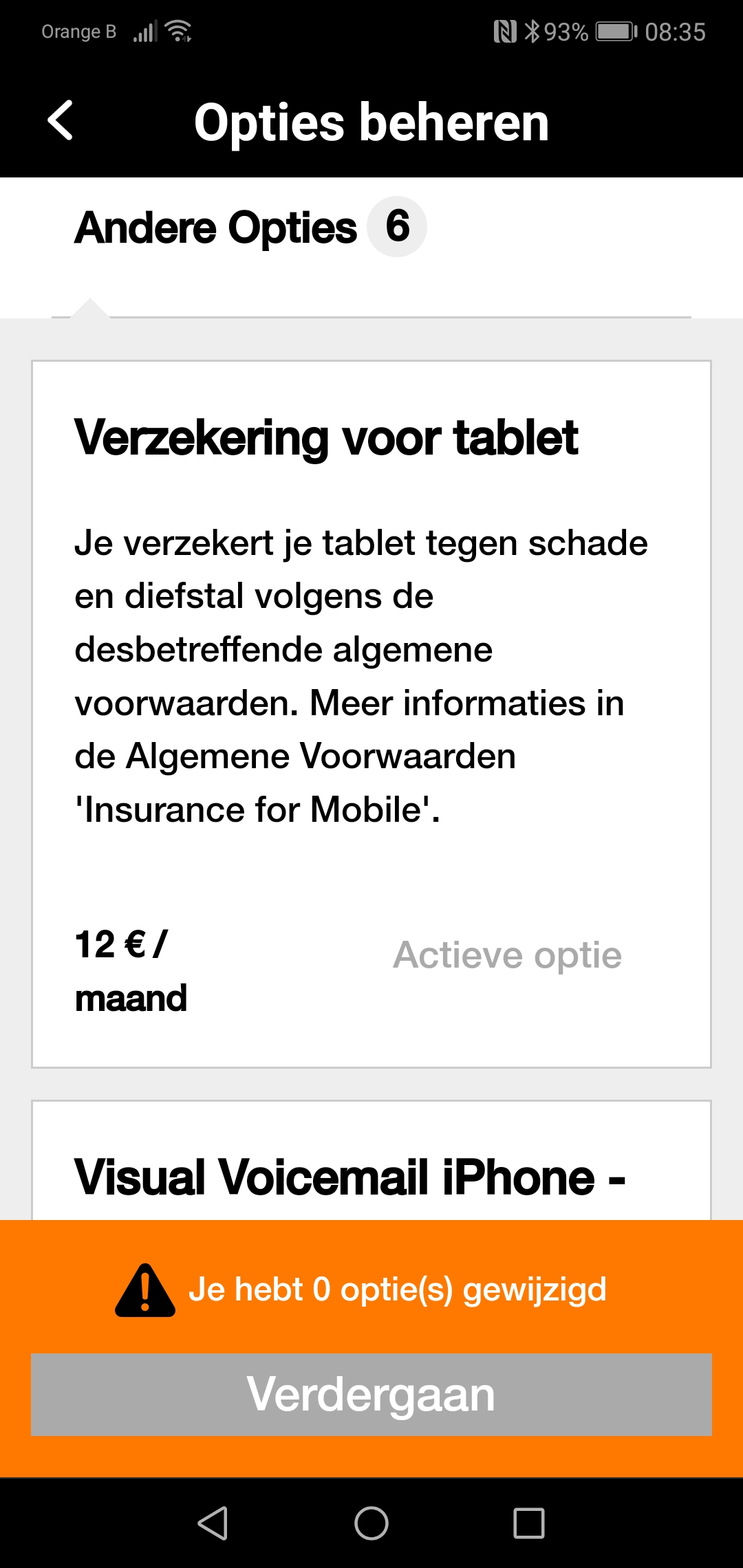Open the recent apps overview
This screenshot has width=743, height=1568.
[x=529, y=1523]
